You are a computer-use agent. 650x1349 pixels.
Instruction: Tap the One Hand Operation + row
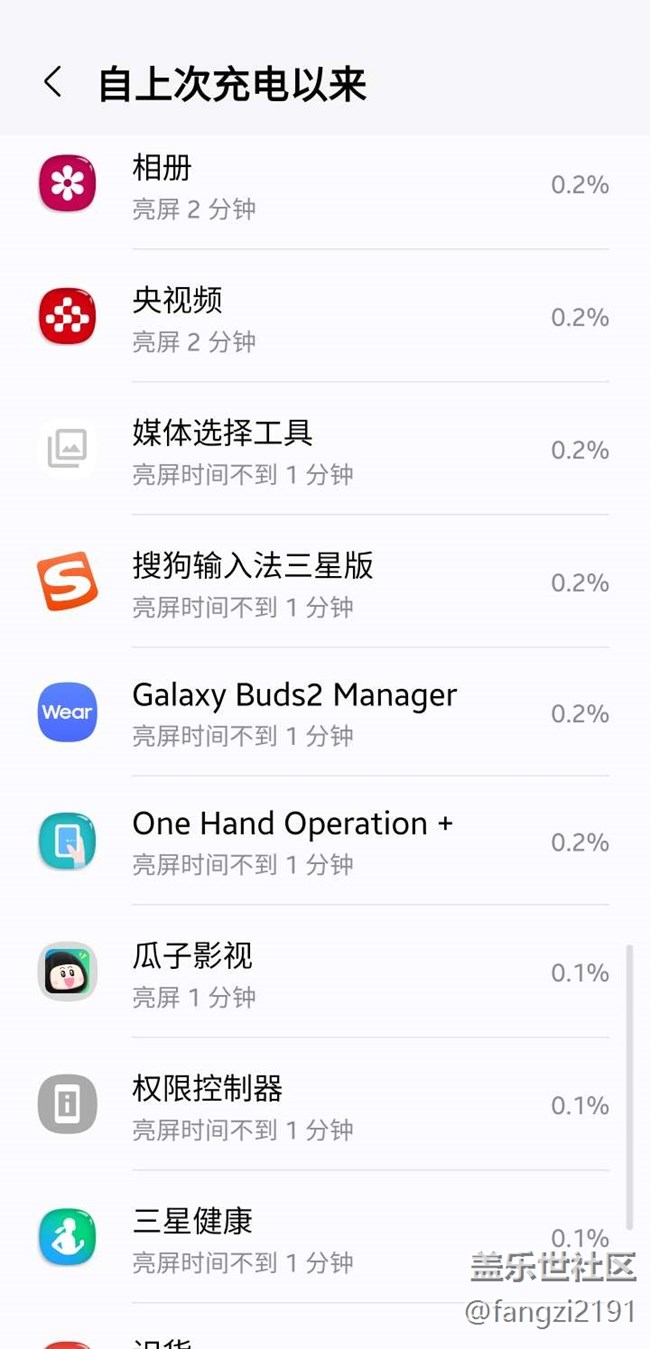coord(324,842)
